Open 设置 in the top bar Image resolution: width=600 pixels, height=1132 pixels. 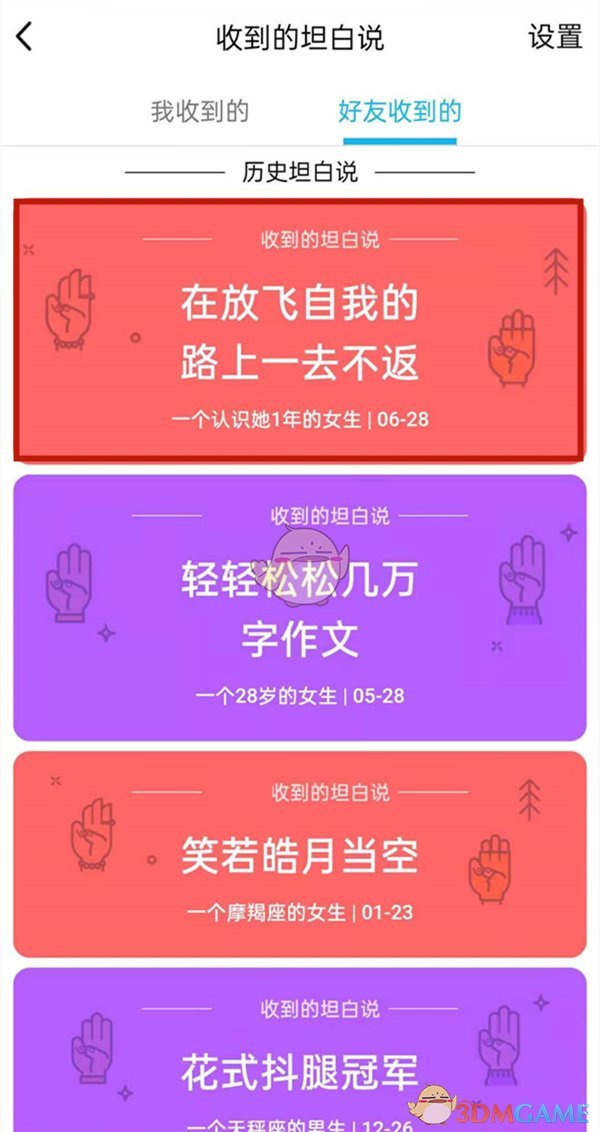(x=555, y=37)
